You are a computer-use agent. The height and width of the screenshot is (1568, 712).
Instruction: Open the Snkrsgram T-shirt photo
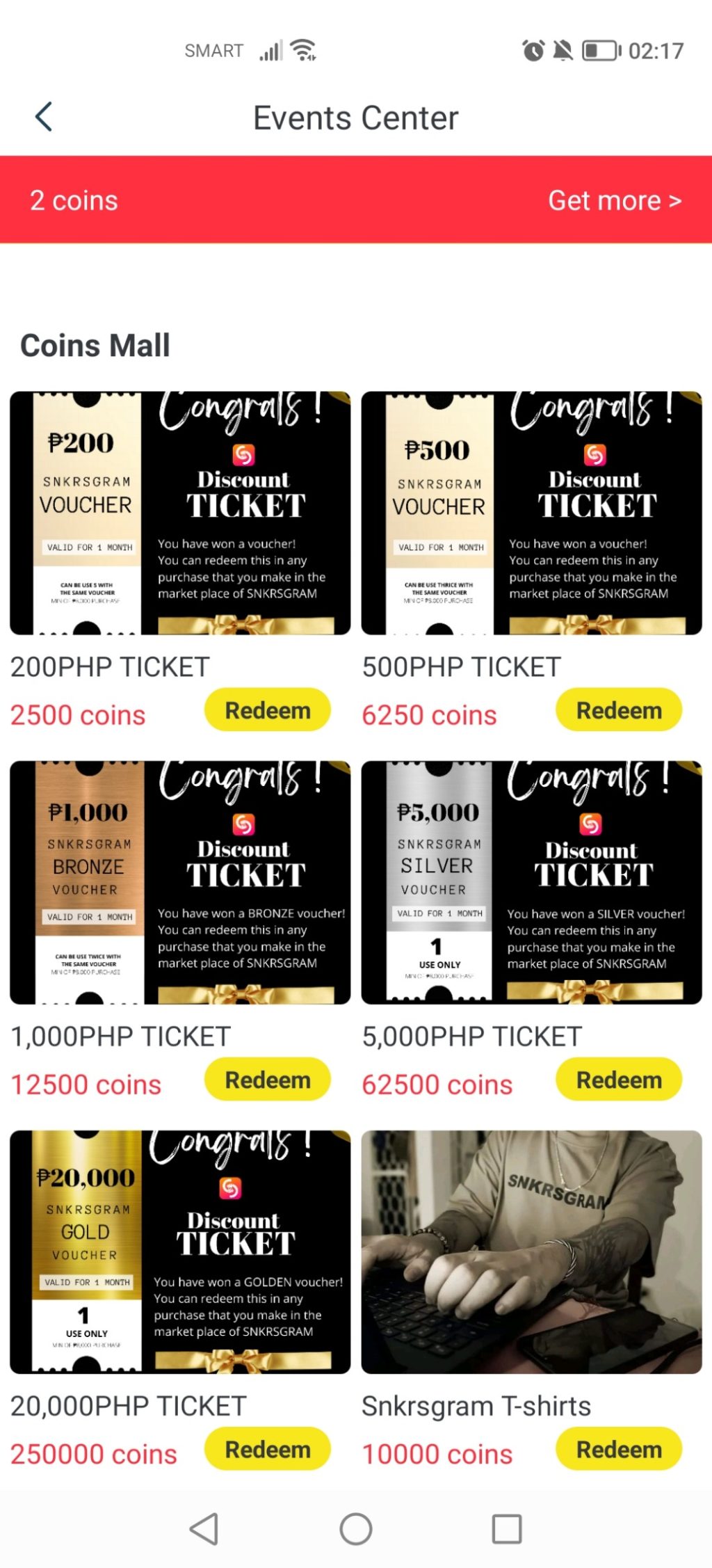pos(531,1251)
